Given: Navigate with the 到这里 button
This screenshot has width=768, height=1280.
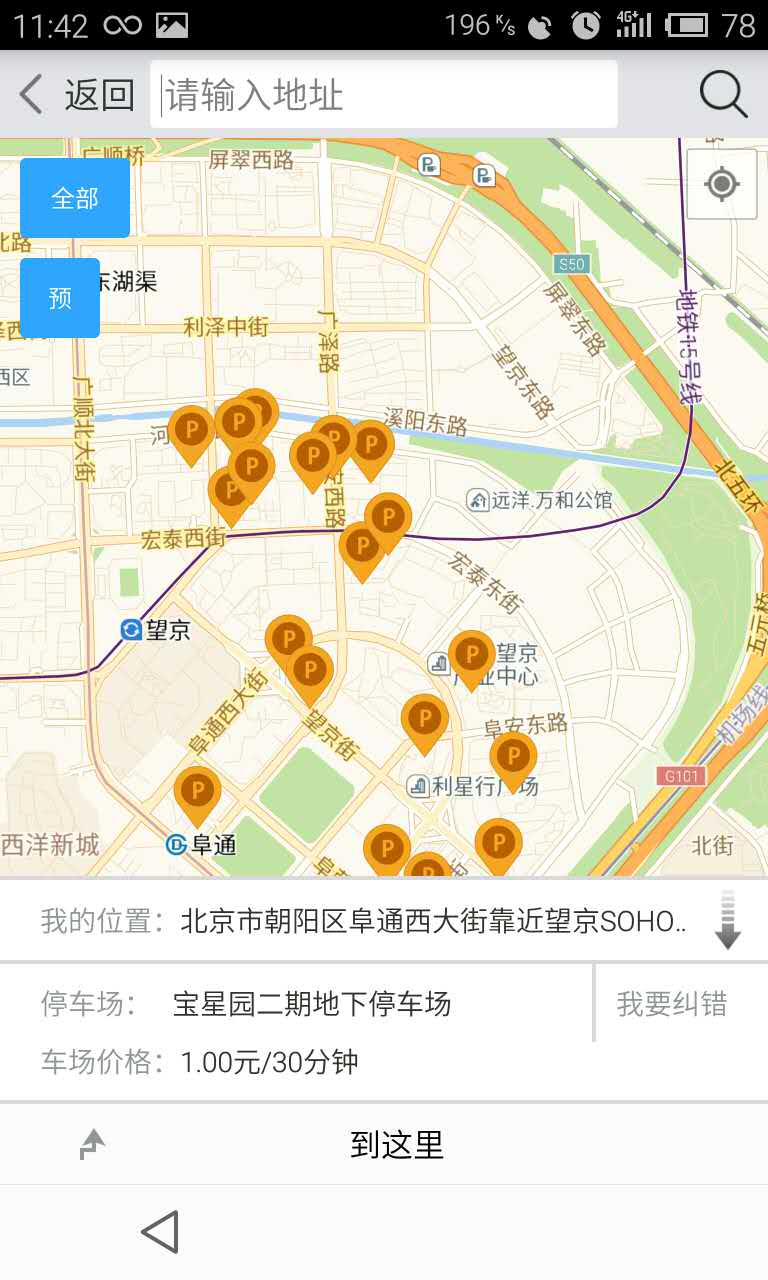Looking at the screenshot, I should click(396, 1145).
